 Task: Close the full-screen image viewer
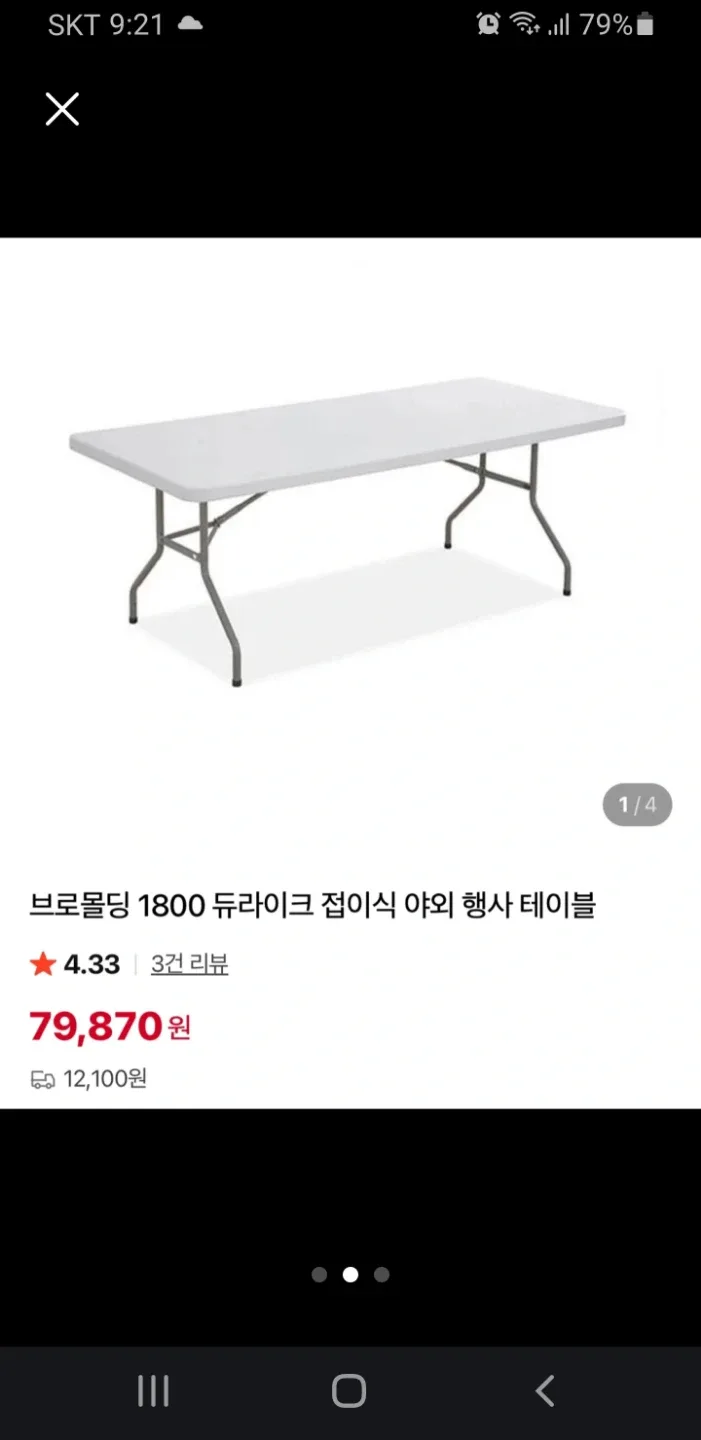(x=62, y=109)
